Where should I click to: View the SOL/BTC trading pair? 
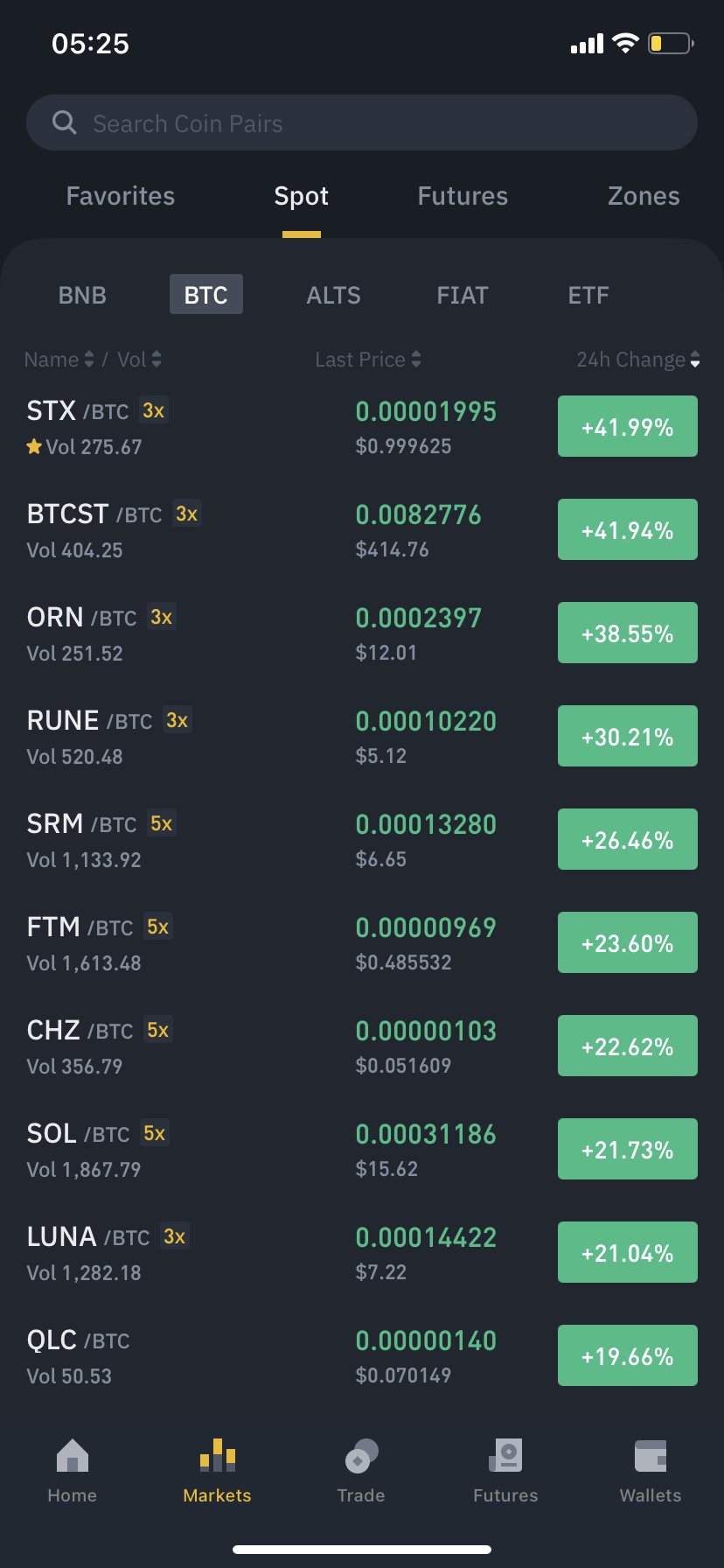point(262,1150)
